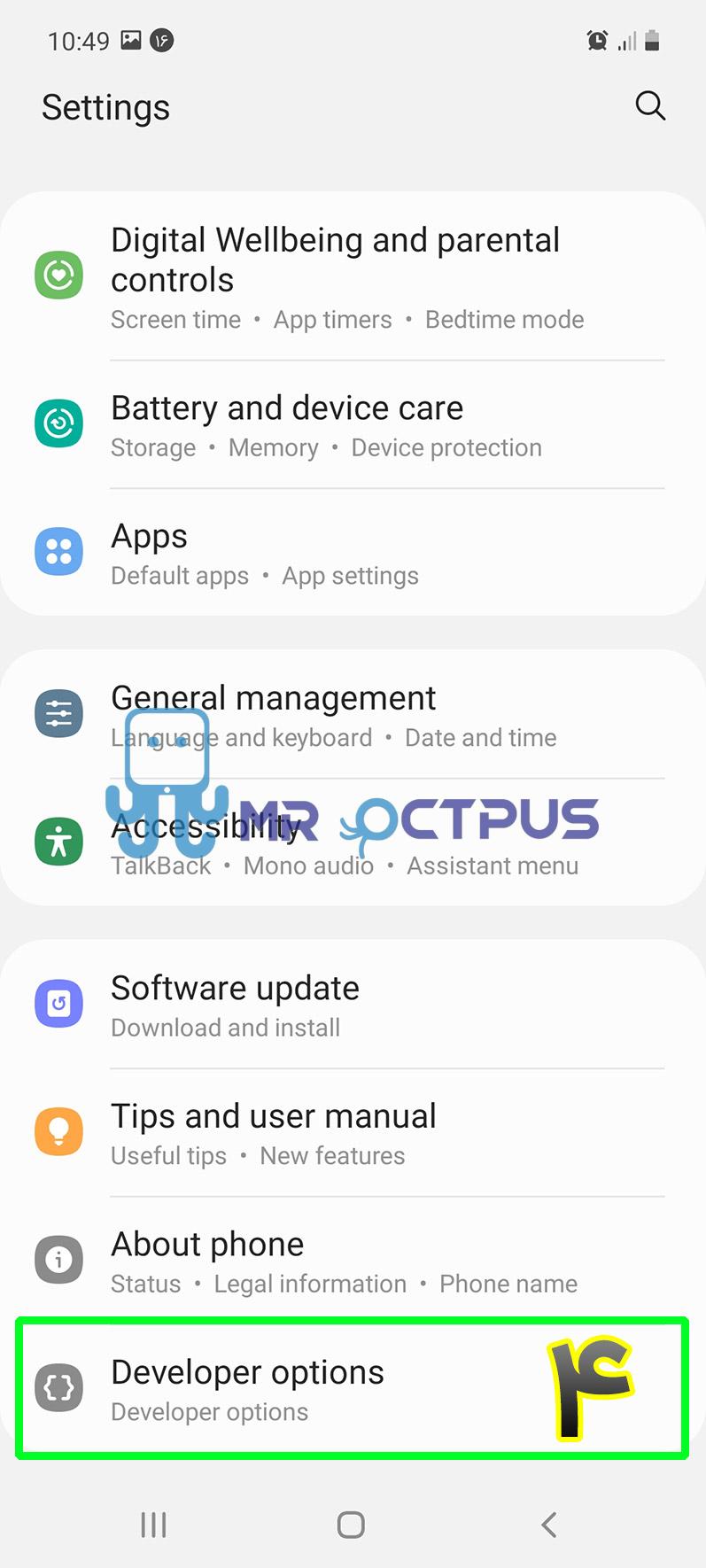Open Accessibility settings
This screenshot has width=706, height=1568.
pyautogui.click(x=353, y=843)
